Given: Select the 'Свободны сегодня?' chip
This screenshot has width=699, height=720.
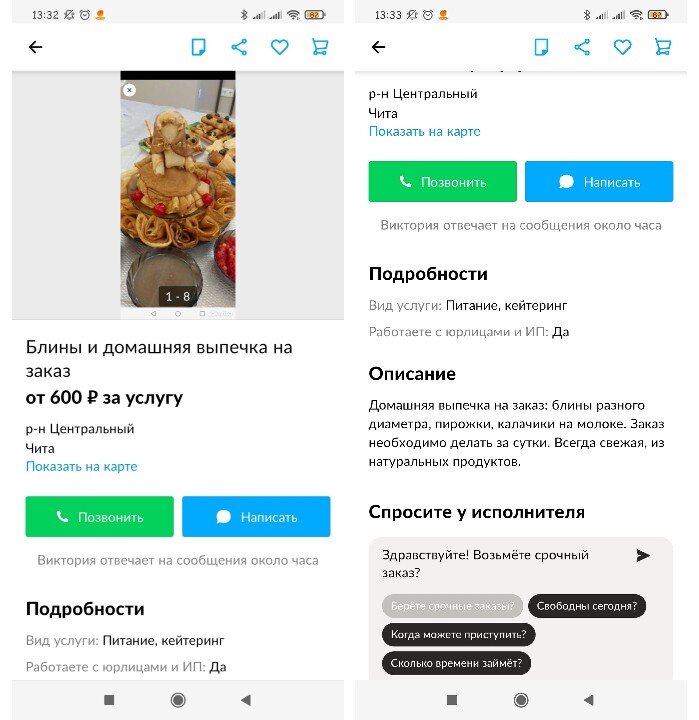Looking at the screenshot, I should click(587, 606).
